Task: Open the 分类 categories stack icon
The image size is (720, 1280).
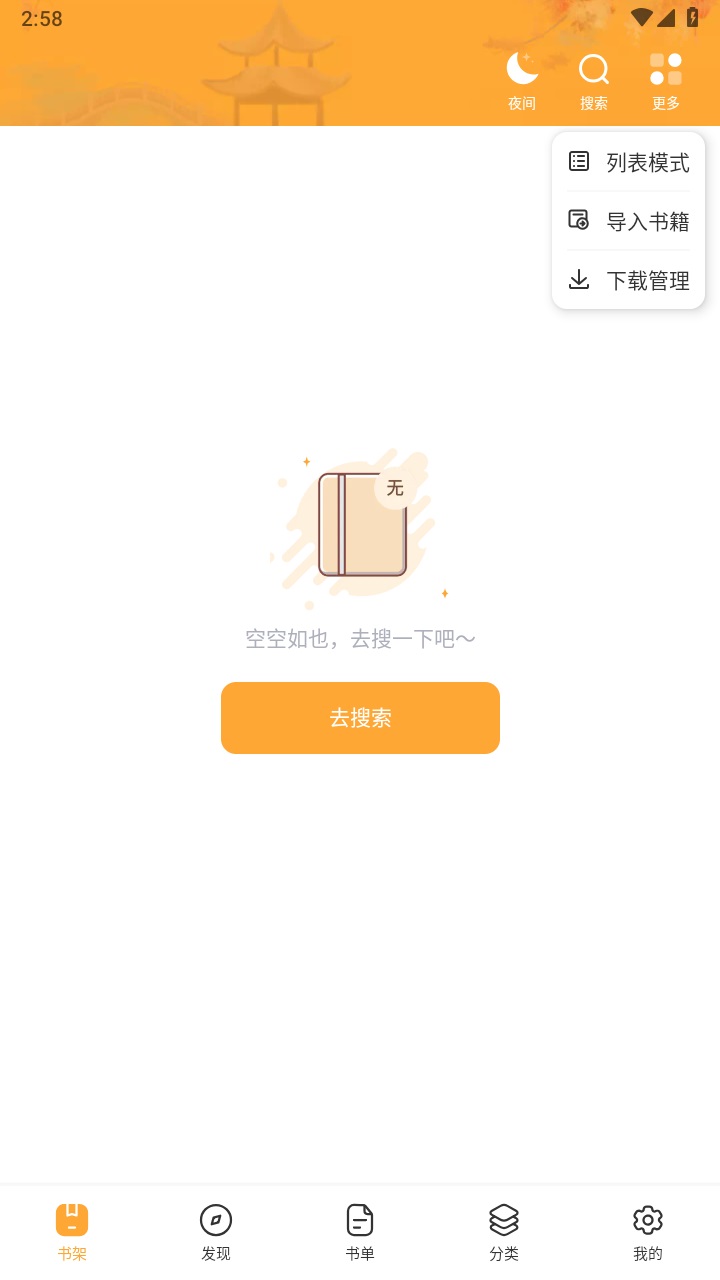Action: pyautogui.click(x=504, y=1219)
